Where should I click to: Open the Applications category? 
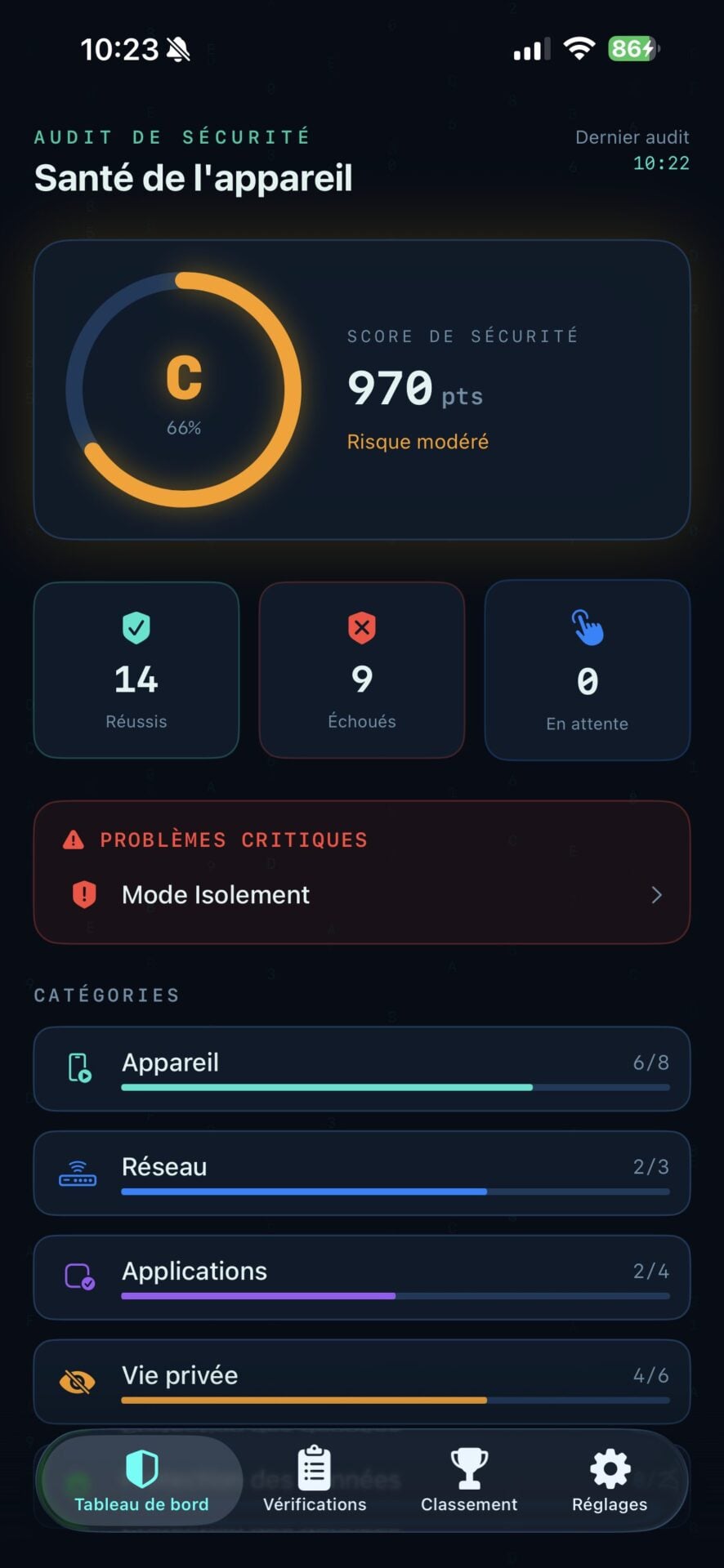[361, 1277]
